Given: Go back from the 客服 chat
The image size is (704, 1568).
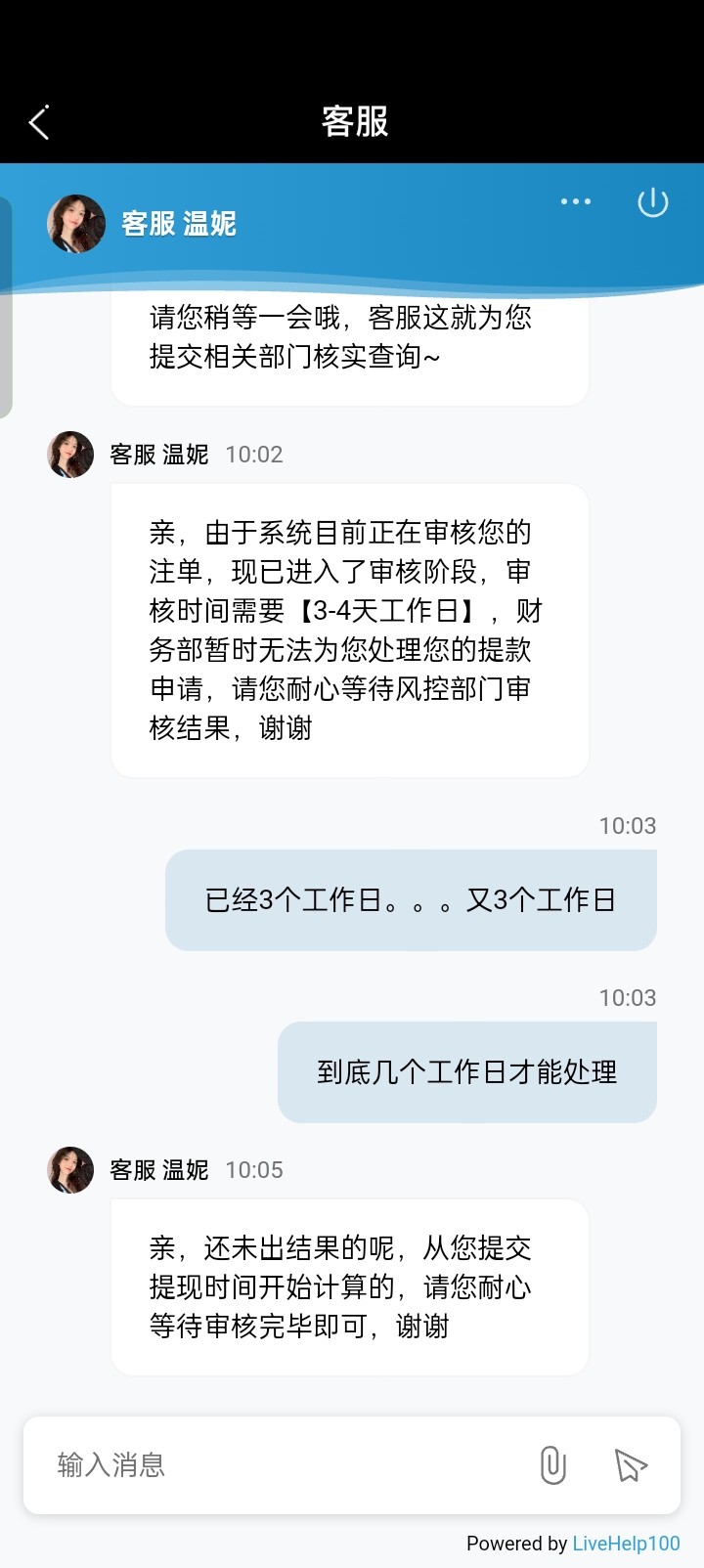Looking at the screenshot, I should click(x=39, y=123).
